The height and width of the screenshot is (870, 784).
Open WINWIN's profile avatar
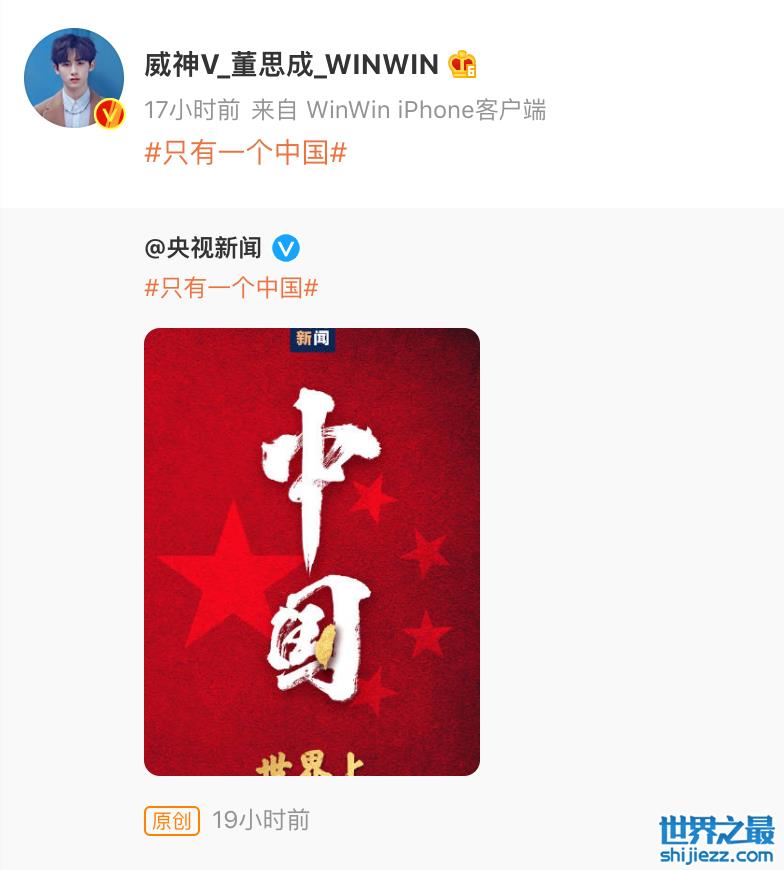coord(73,78)
